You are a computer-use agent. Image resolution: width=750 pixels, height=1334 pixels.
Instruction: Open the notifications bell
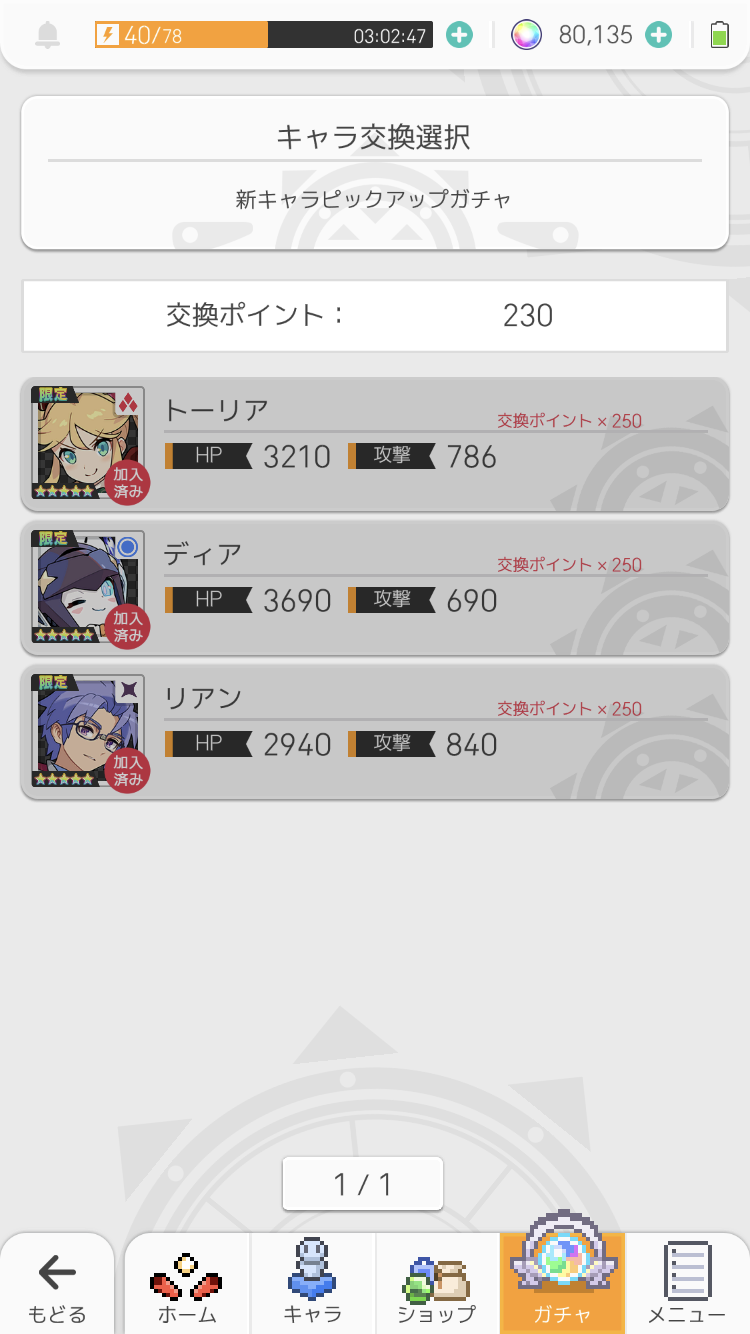[x=47, y=35]
